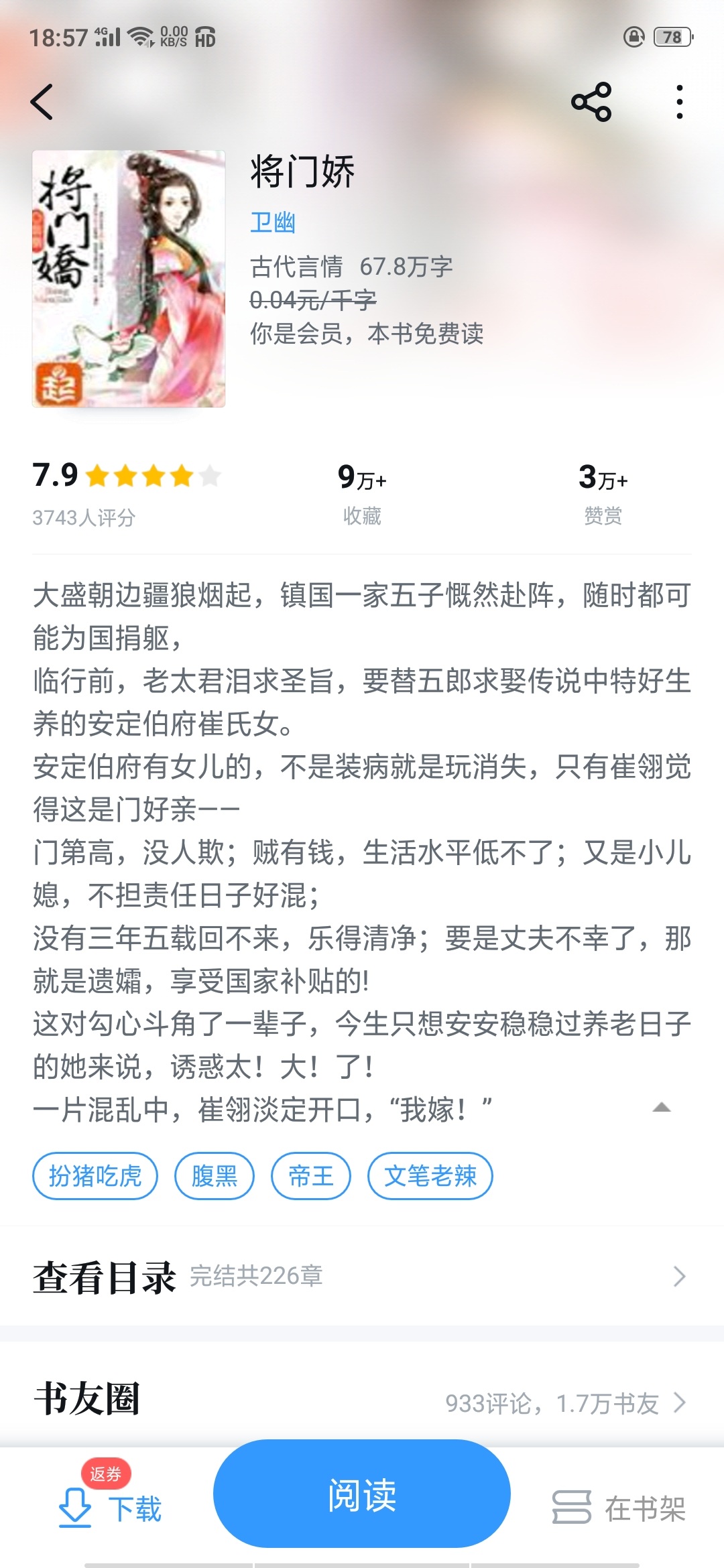Collapse the book synopsis with the arrow
This screenshot has height=1568, width=724.
(x=662, y=1108)
